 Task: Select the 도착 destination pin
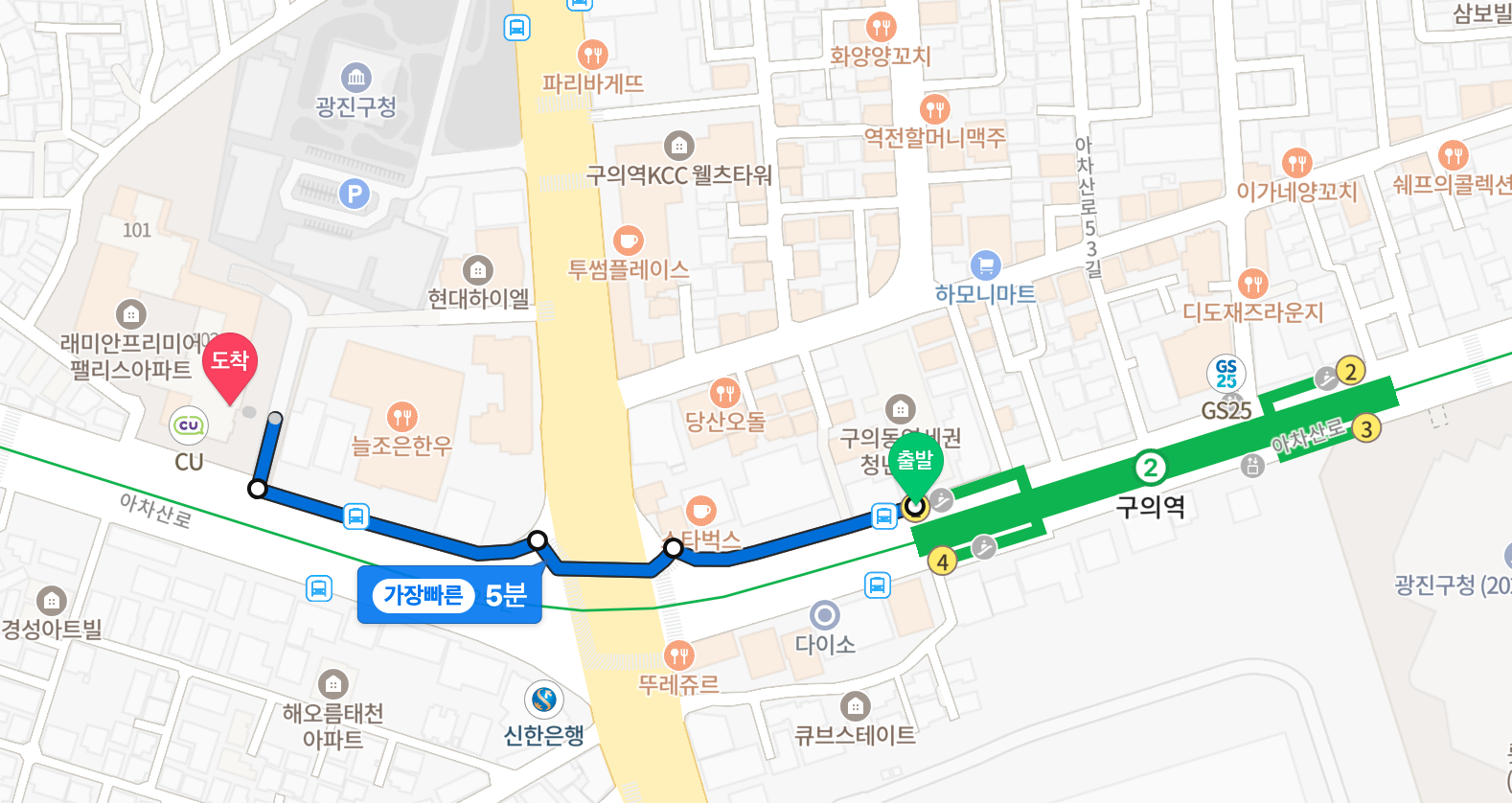(230, 365)
